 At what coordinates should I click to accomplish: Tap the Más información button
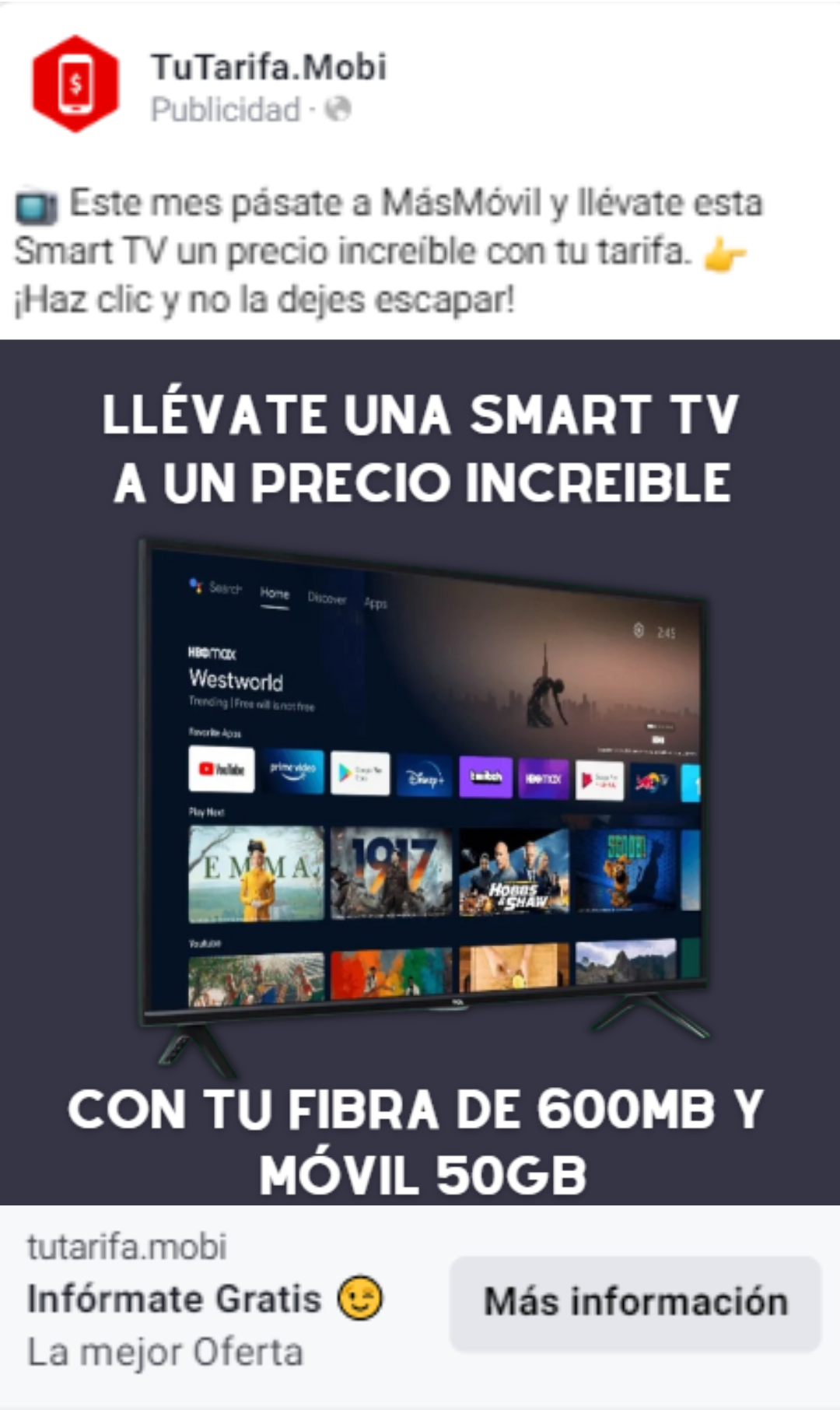[635, 1303]
